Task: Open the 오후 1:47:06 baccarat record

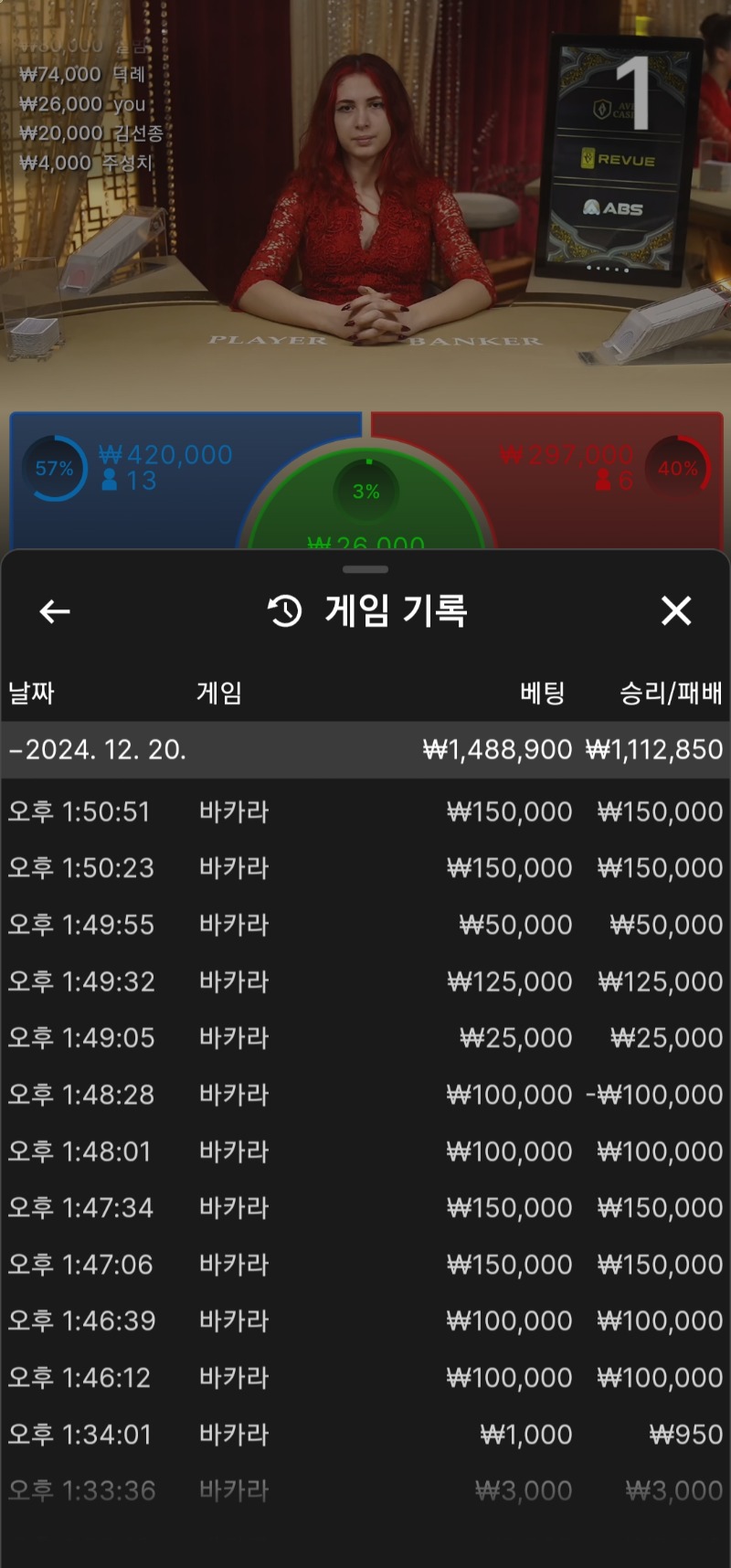Action: [365, 1265]
